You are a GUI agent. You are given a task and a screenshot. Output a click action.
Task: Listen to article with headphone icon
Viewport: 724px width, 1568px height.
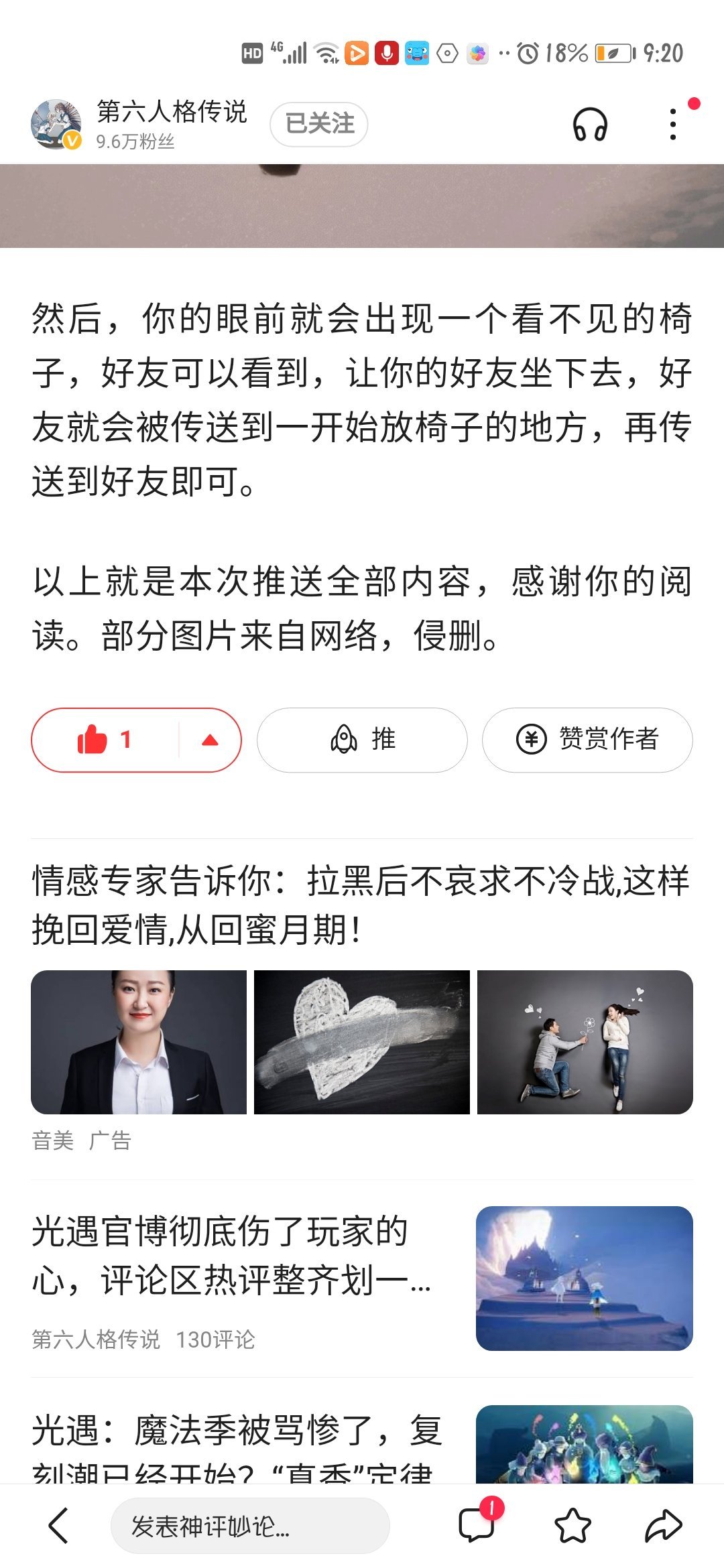590,125
